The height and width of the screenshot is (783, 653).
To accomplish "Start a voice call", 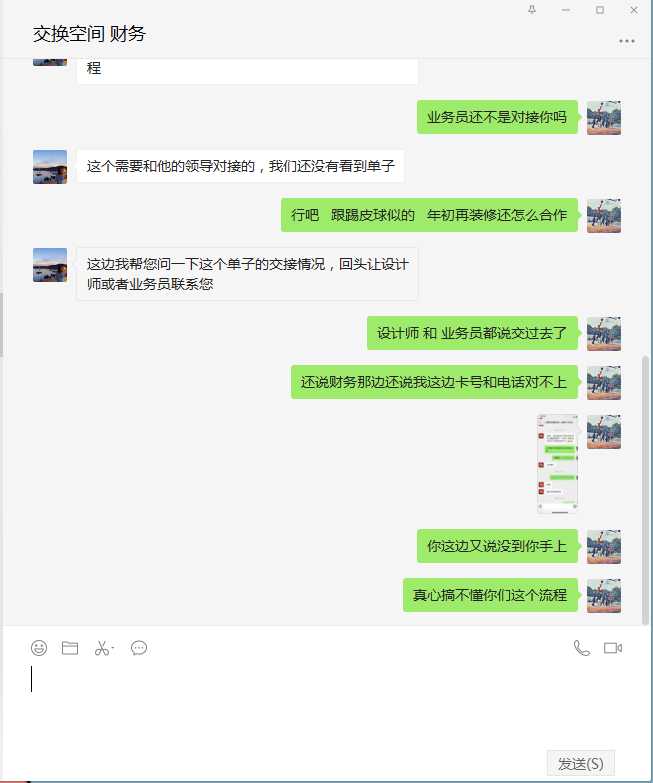I will click(x=581, y=648).
